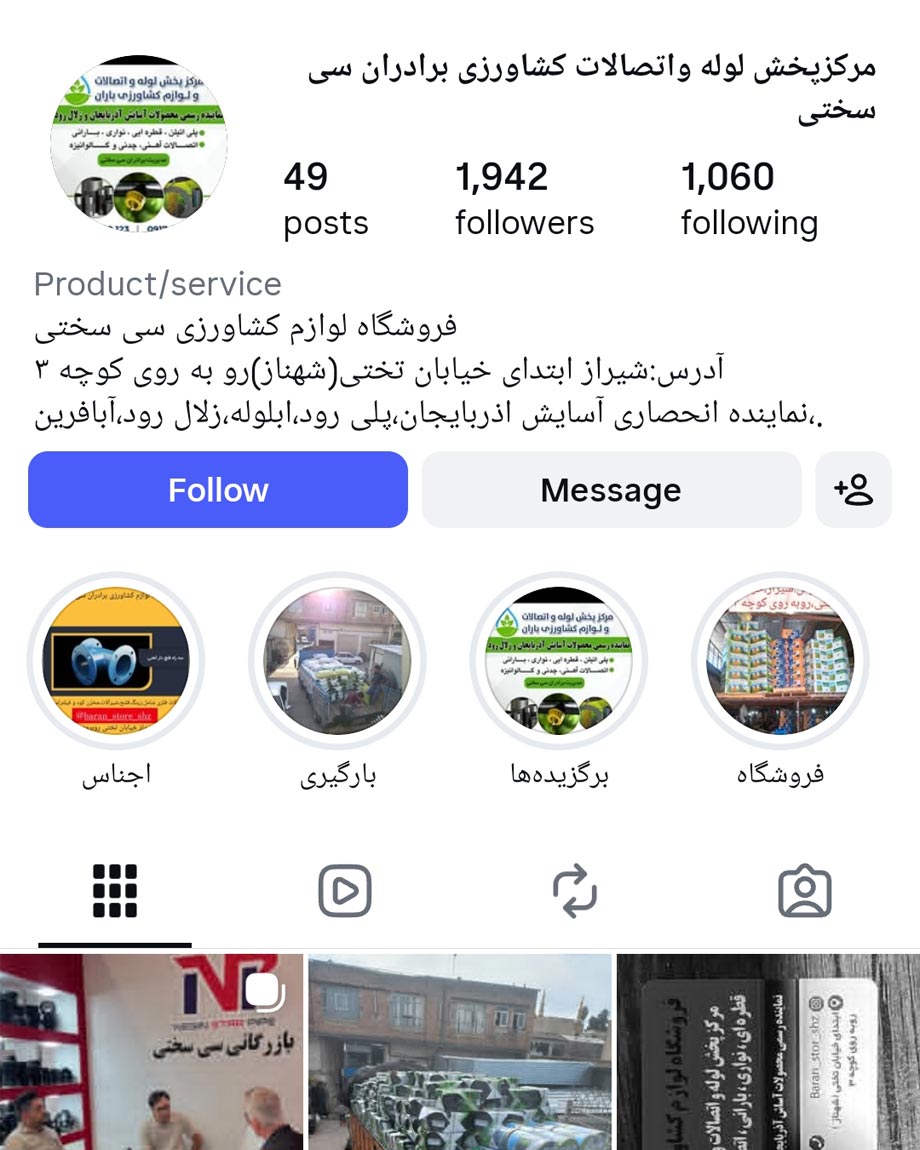The image size is (920, 1150).
Task: Follow this agricultural supplies account
Action: pyautogui.click(x=218, y=490)
